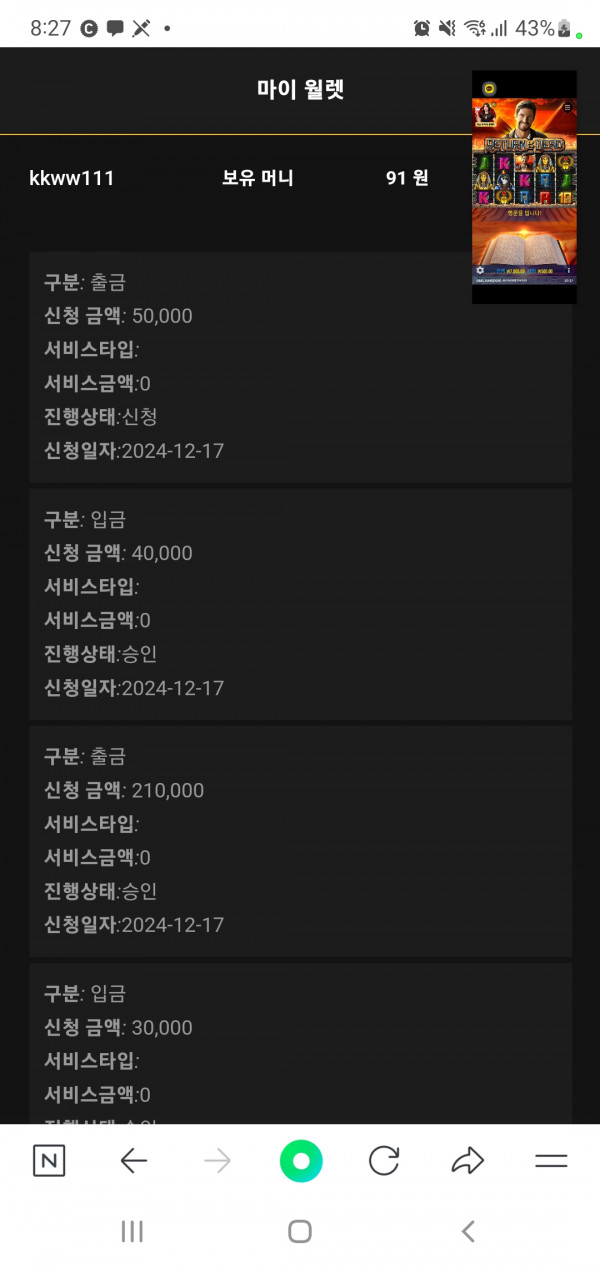This screenshot has width=600, height=1267.
Task: Tap the green Naver search circle
Action: click(301, 1161)
